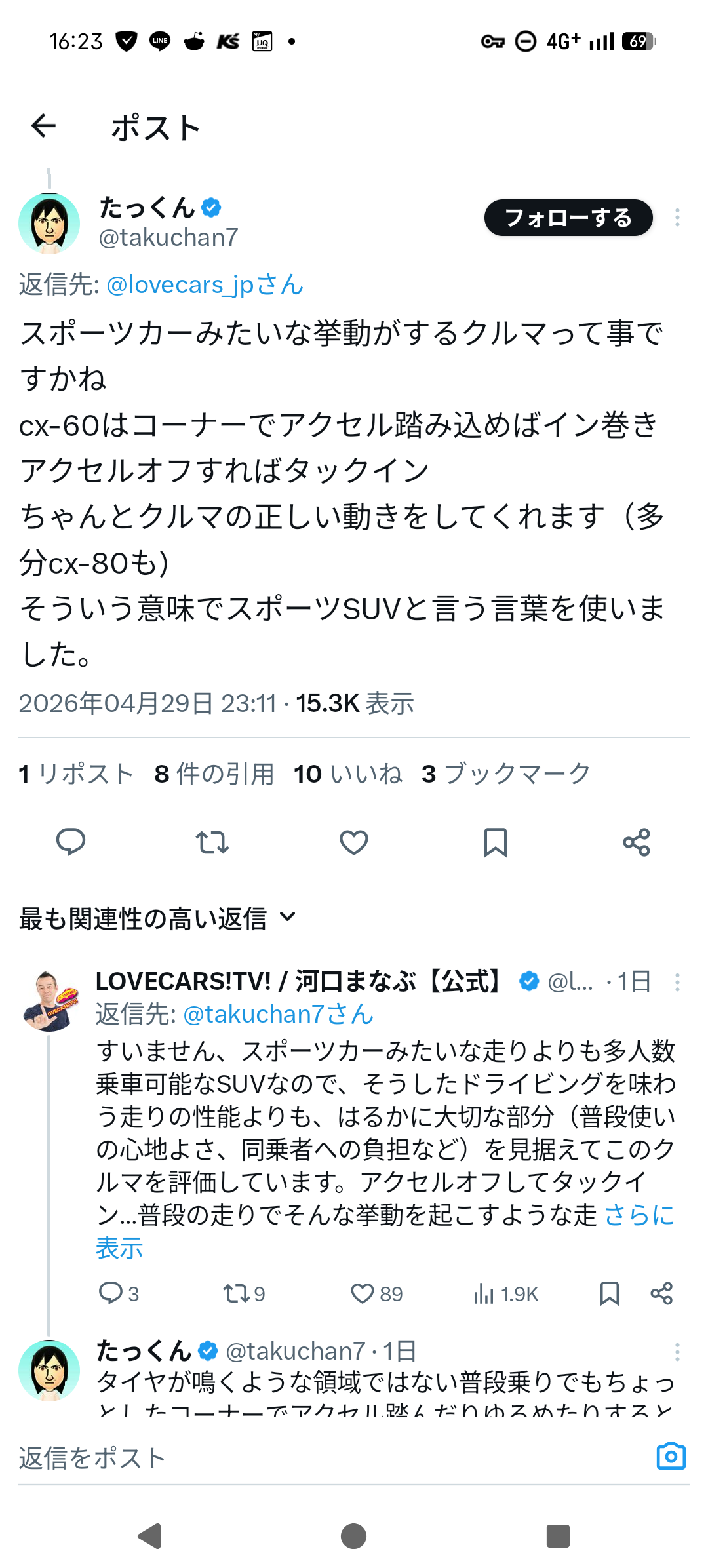View the 8 件の引用 quotes list

coord(214,774)
